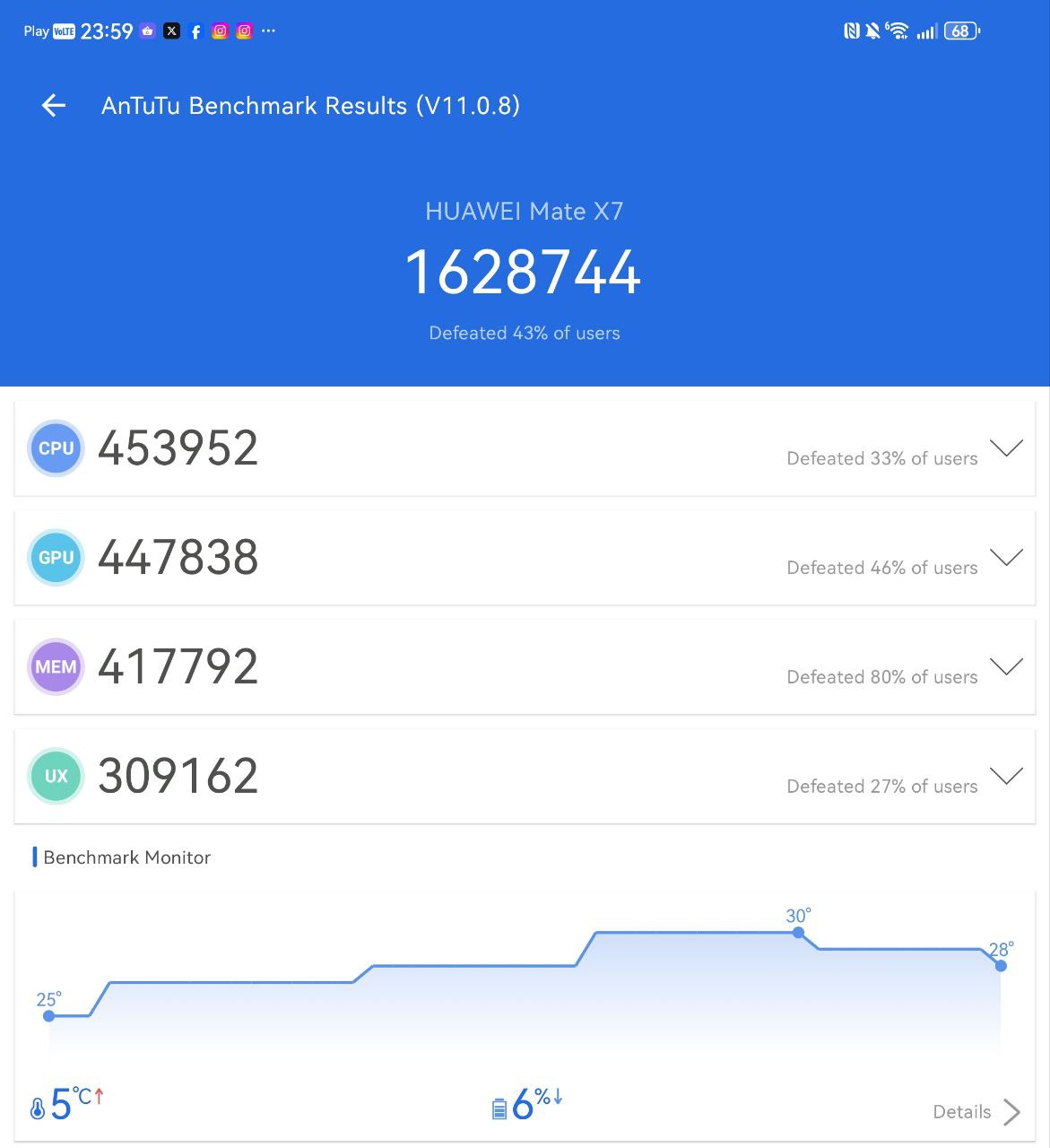1050x1148 pixels.
Task: Expand the UX score section
Action: [1005, 777]
